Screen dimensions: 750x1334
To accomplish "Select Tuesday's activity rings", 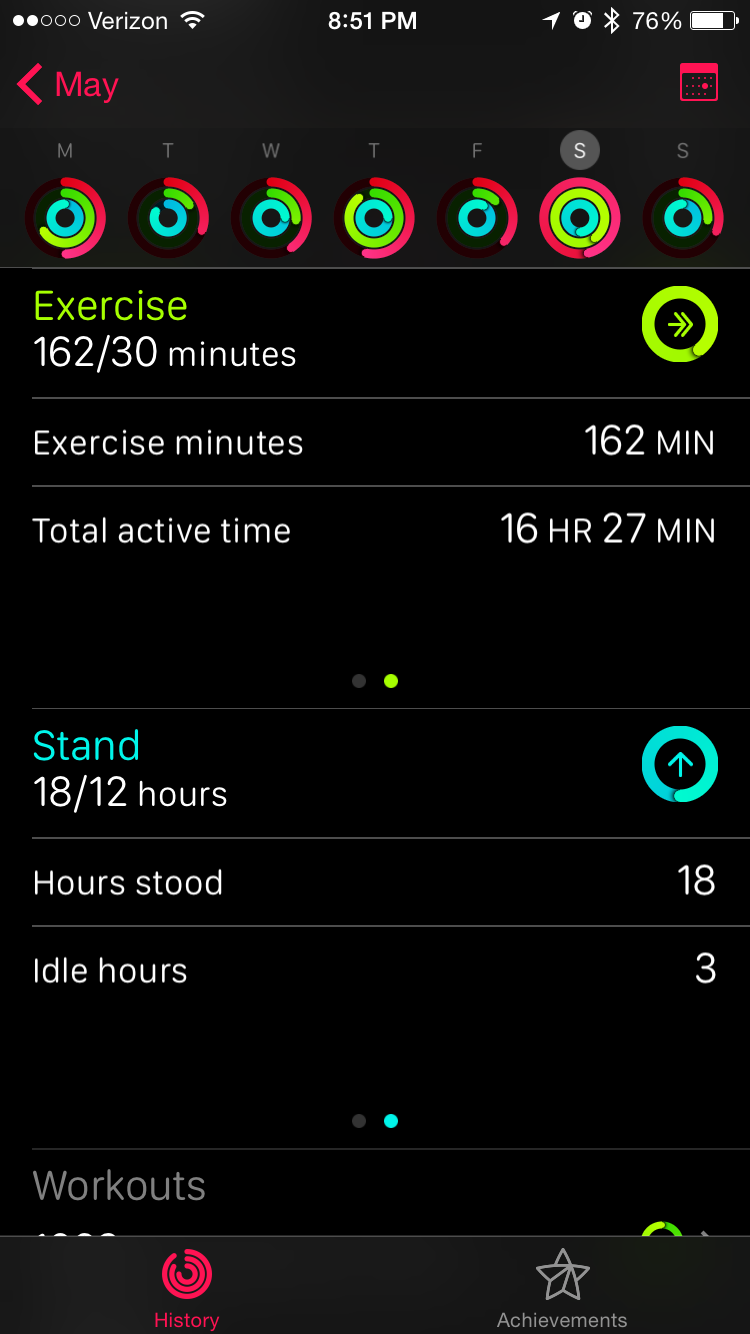I will pos(168,217).
